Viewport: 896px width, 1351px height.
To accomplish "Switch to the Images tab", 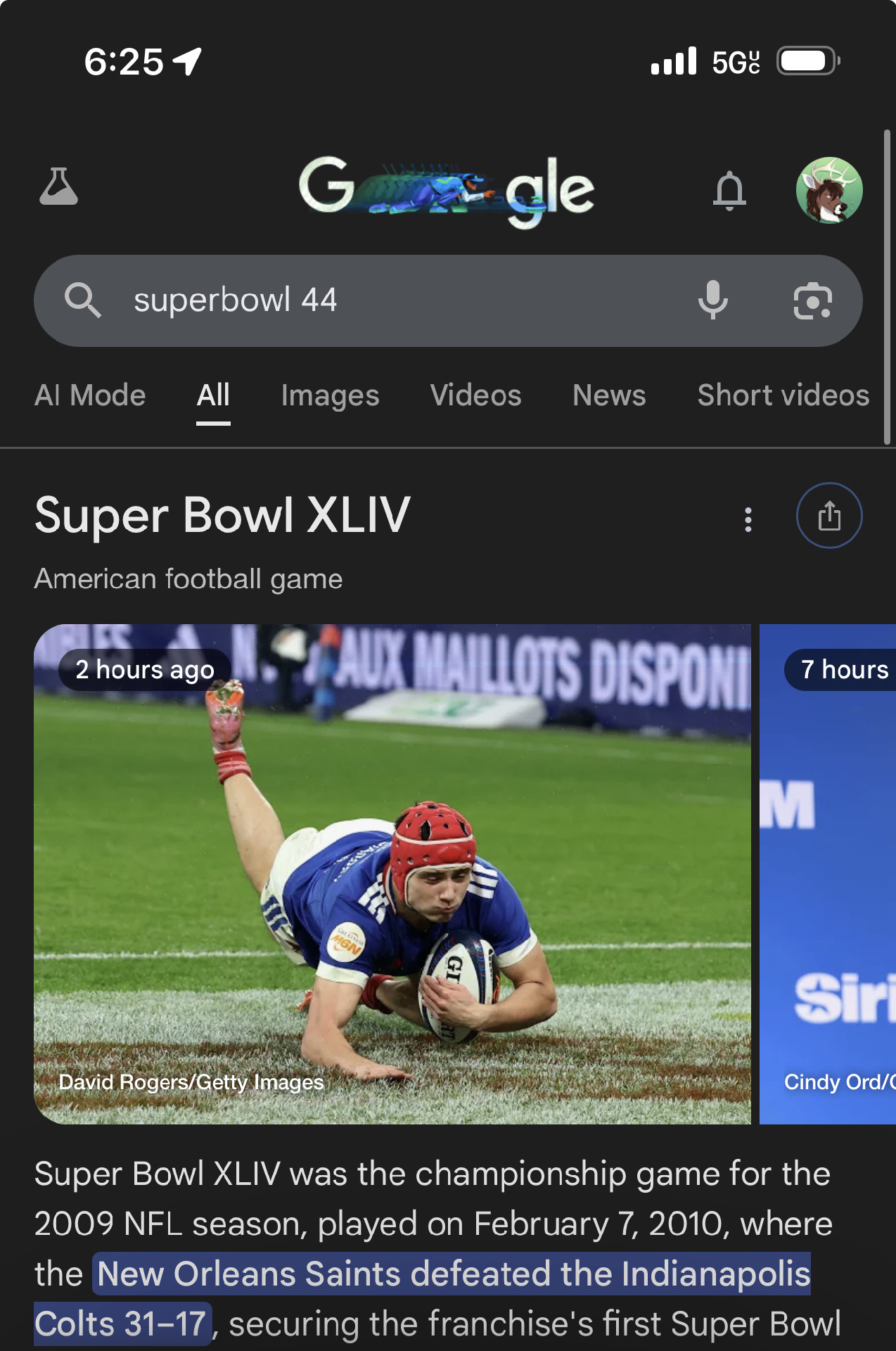I will tap(330, 395).
